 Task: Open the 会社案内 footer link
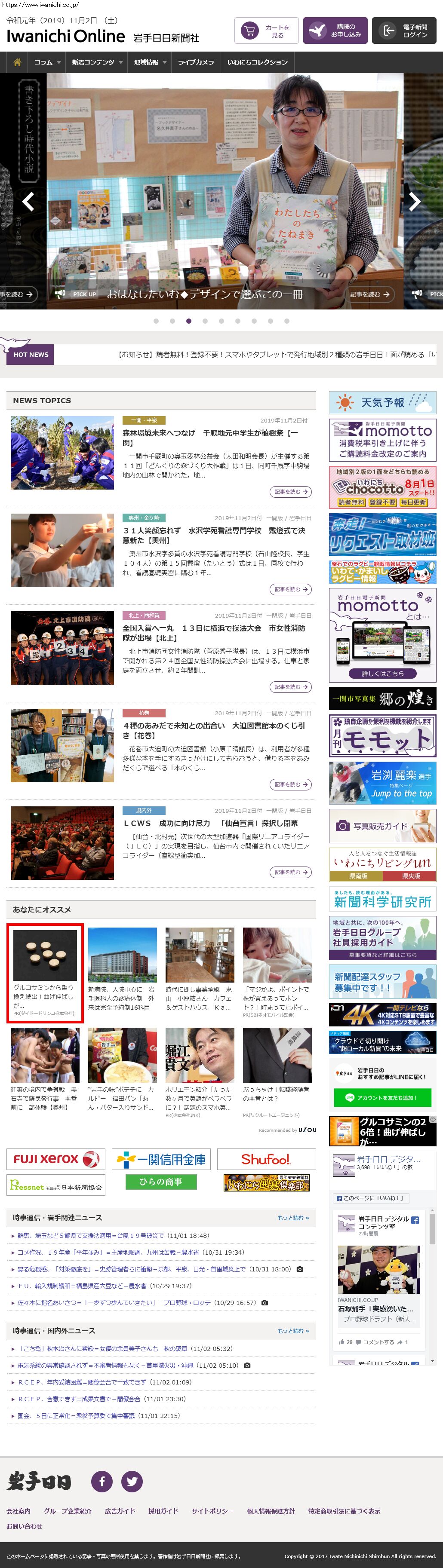click(18, 1511)
